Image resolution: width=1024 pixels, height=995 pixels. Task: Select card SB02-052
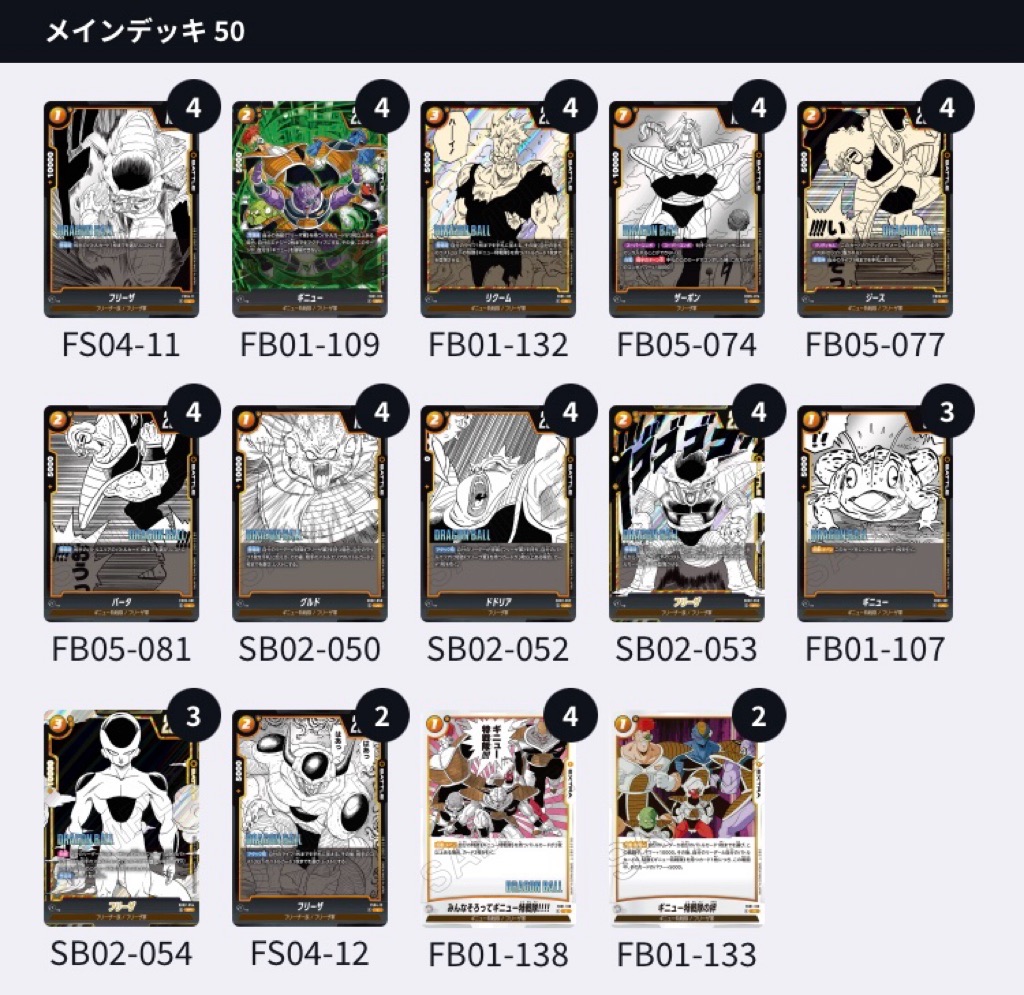[498, 513]
